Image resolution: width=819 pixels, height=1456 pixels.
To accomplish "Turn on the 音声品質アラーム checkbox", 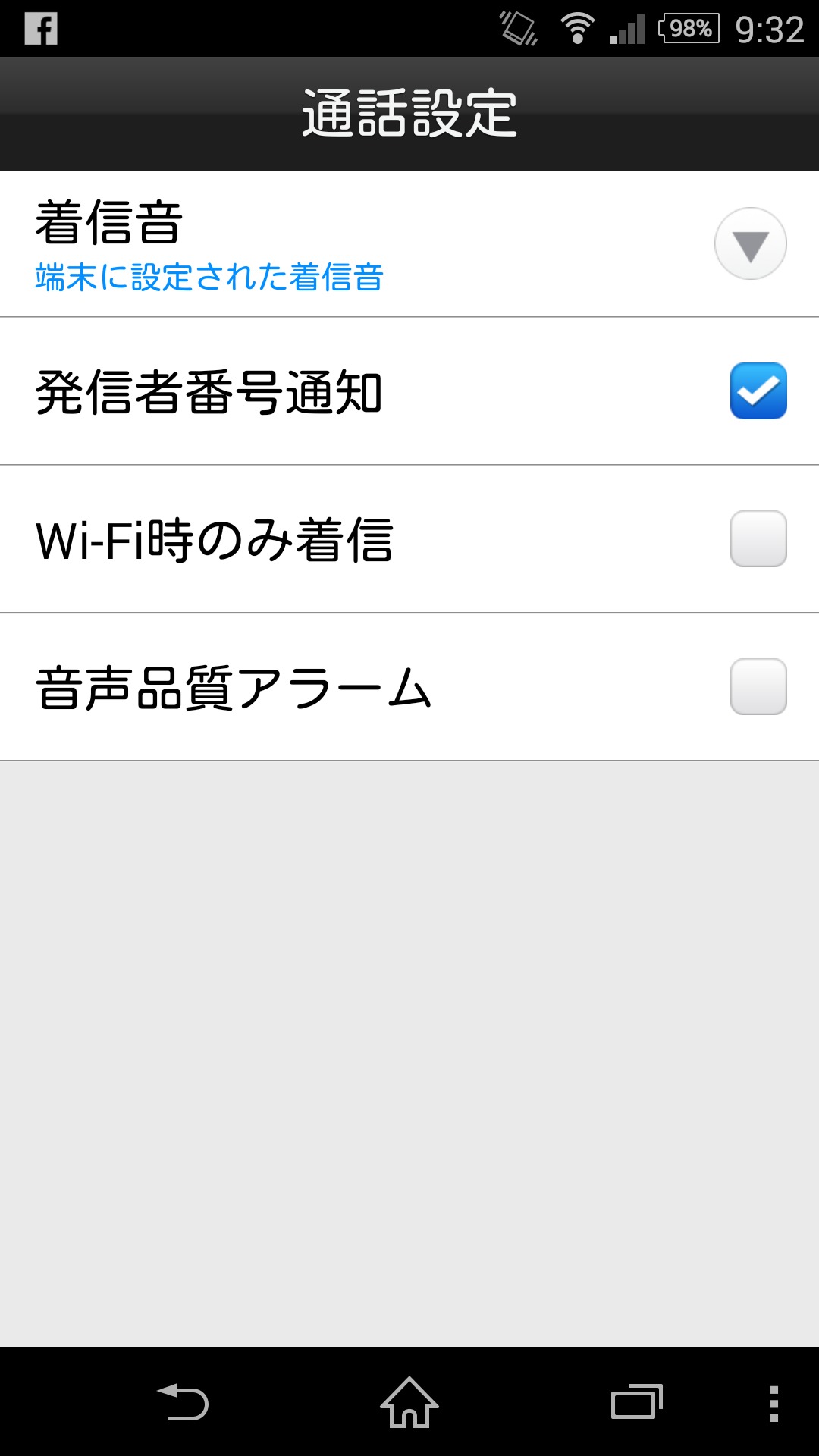I will 758,687.
